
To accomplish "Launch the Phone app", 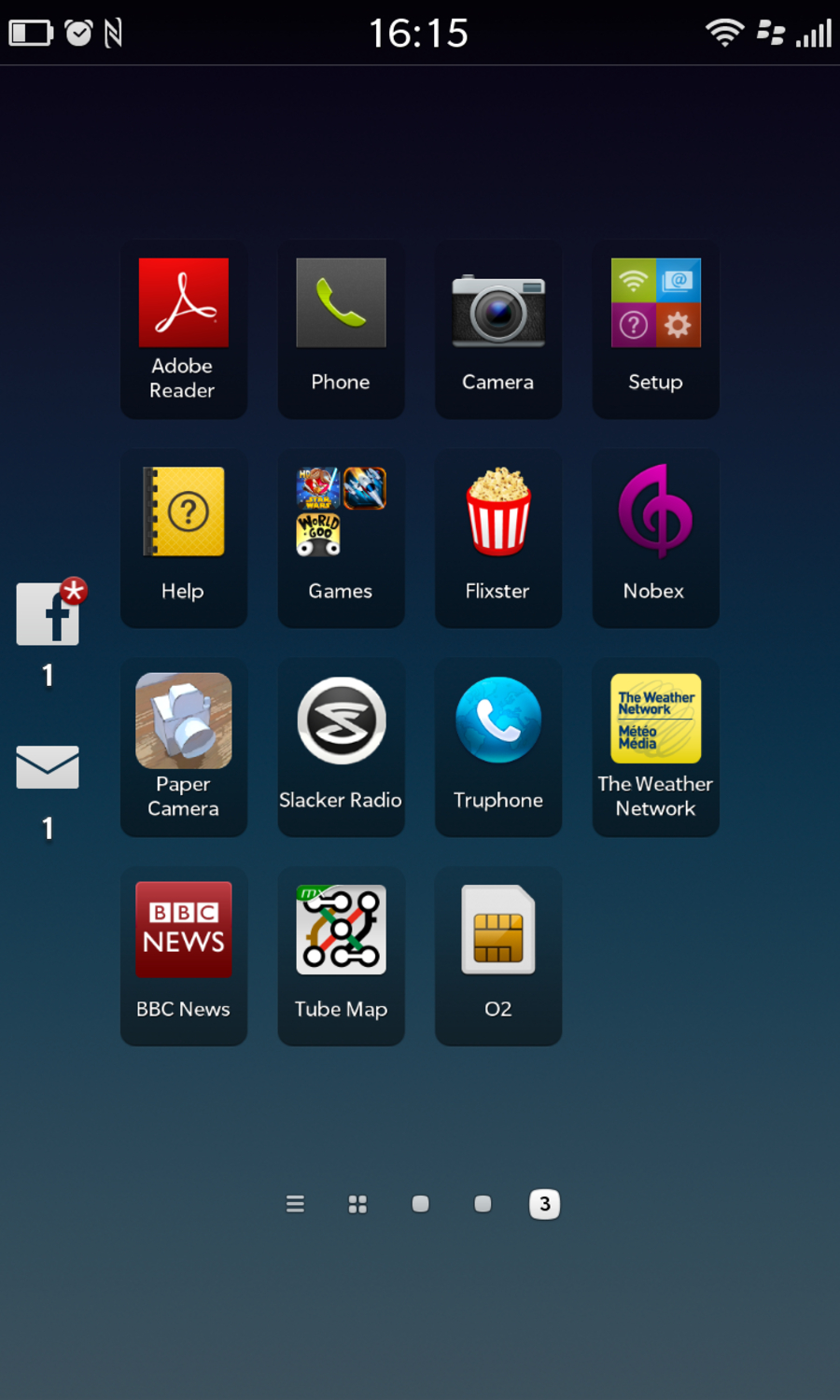I will coord(341,303).
